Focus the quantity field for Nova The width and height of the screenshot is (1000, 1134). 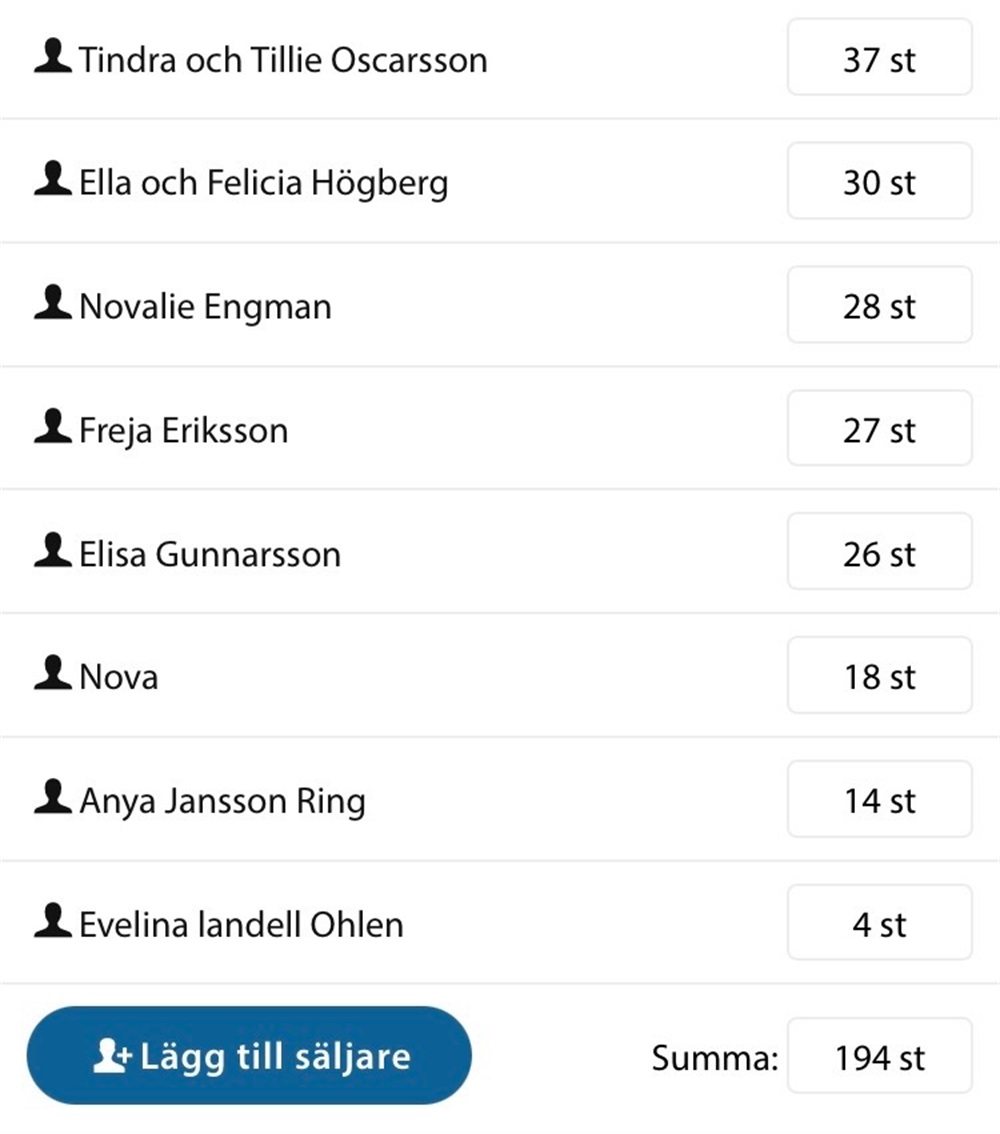[879, 677]
